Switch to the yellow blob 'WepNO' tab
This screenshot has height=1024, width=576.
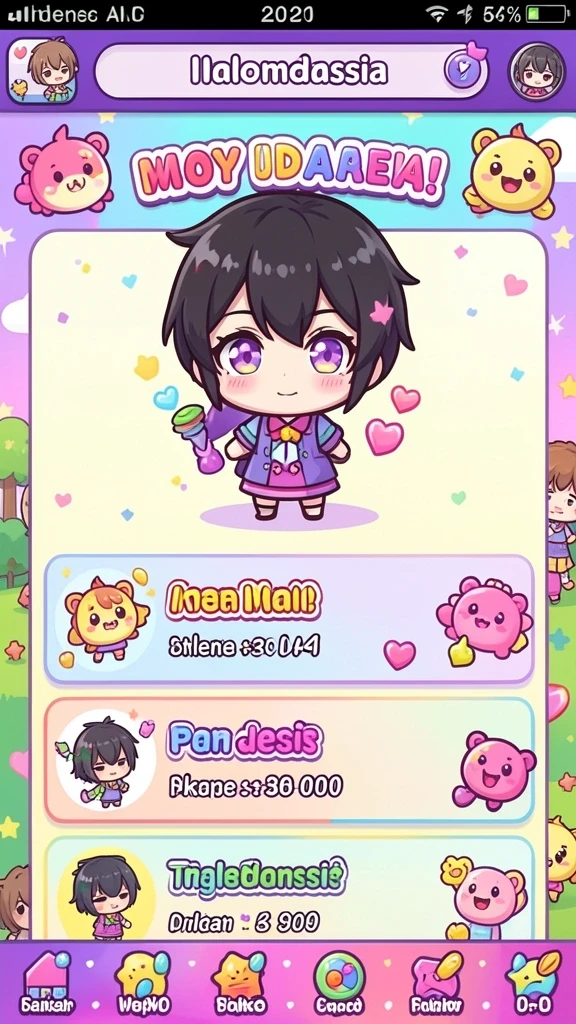coord(142,982)
